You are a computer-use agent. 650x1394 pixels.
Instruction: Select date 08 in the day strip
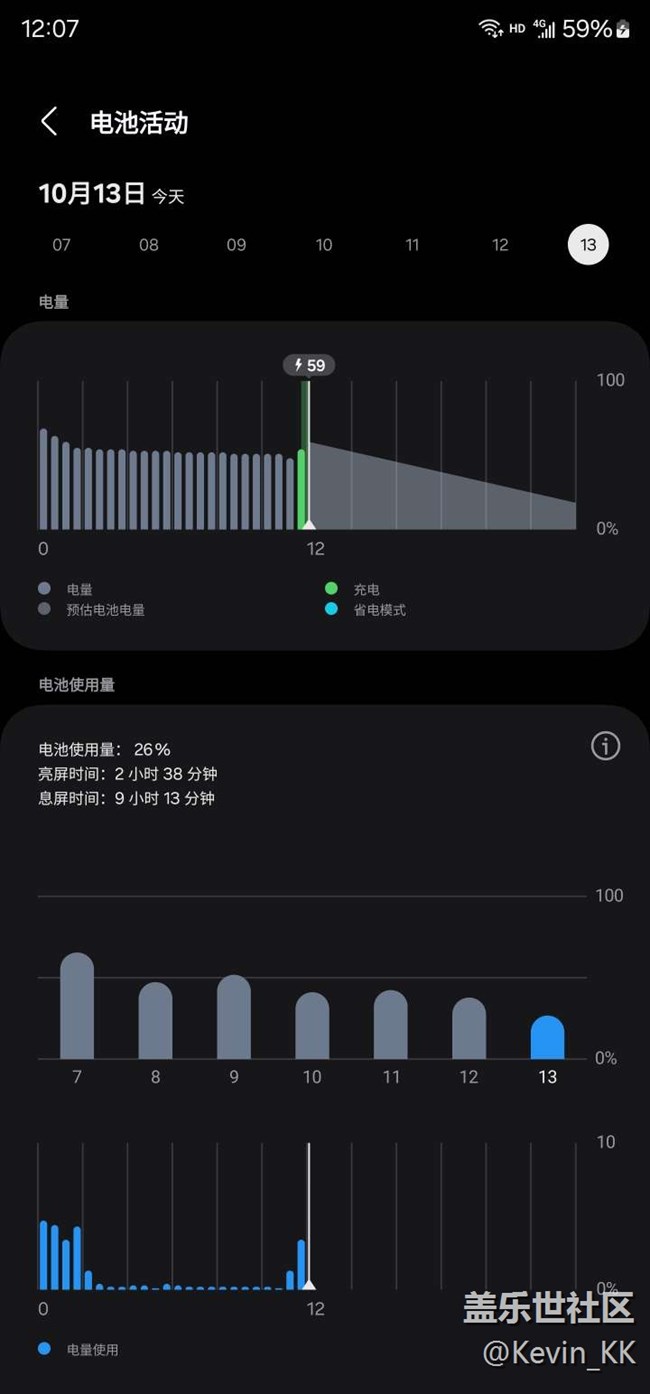point(149,245)
